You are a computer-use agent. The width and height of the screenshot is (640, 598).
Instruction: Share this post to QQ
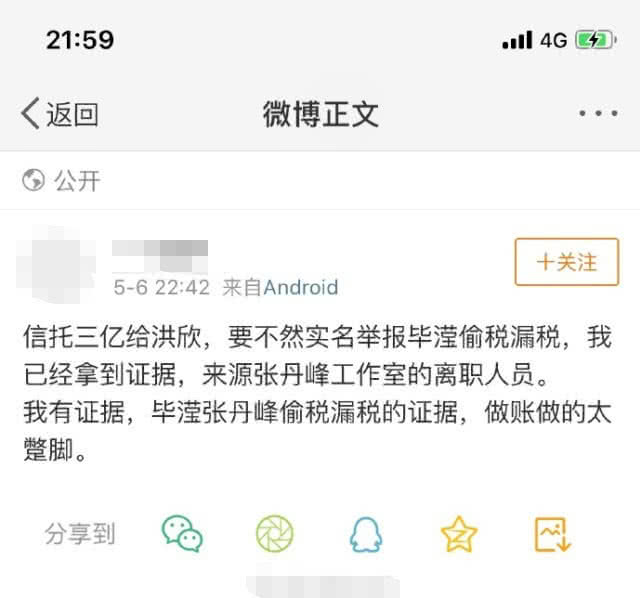click(366, 535)
